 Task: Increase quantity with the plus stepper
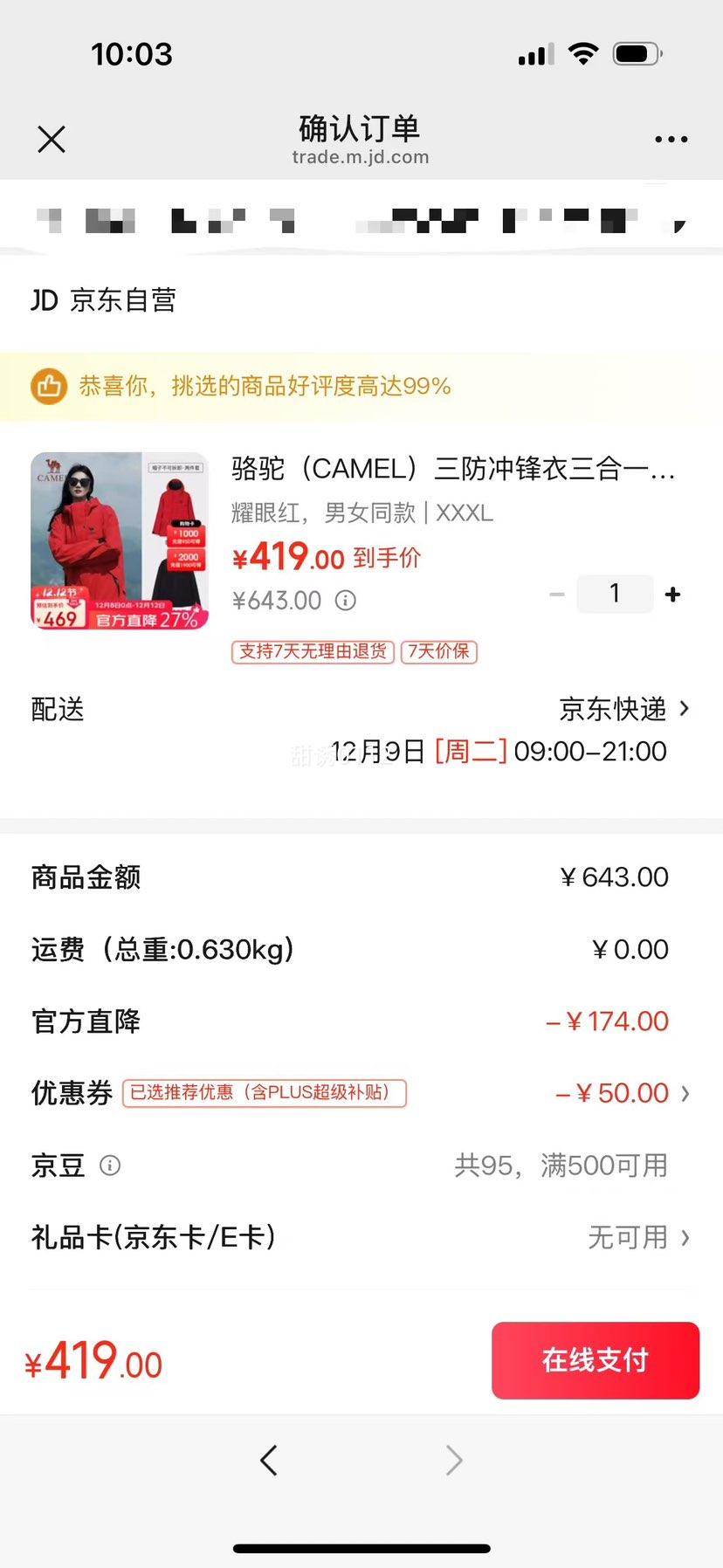tap(673, 594)
